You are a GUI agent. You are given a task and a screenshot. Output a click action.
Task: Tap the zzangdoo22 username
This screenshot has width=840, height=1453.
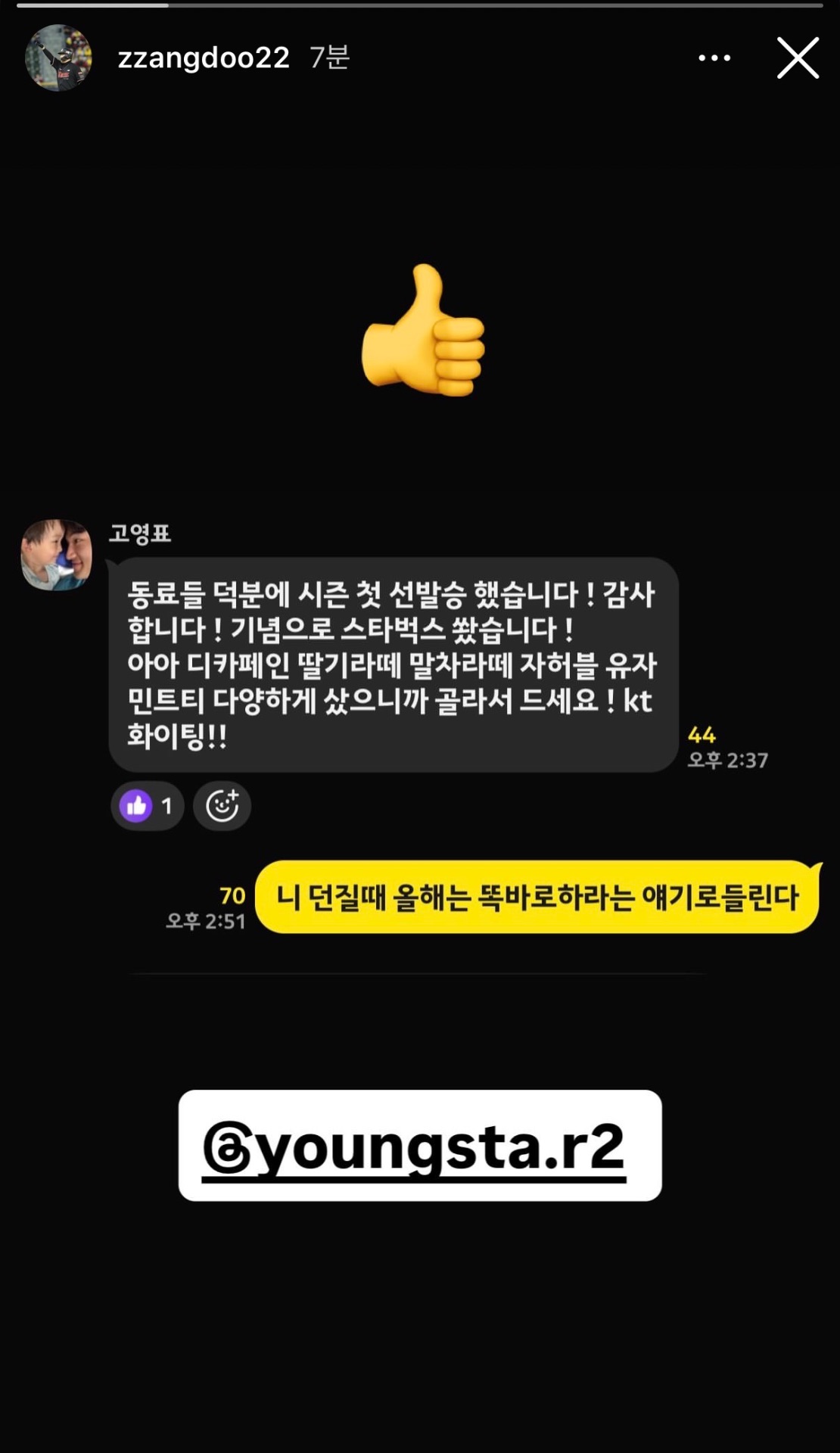[204, 58]
